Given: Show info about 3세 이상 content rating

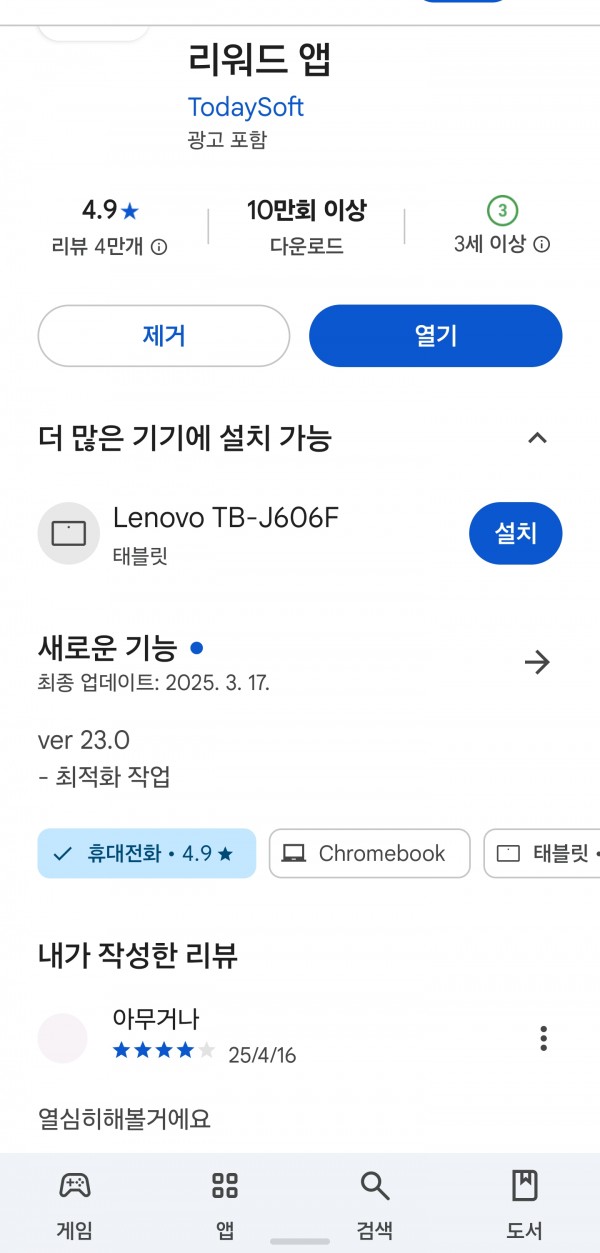Looking at the screenshot, I should pyautogui.click(x=541, y=244).
